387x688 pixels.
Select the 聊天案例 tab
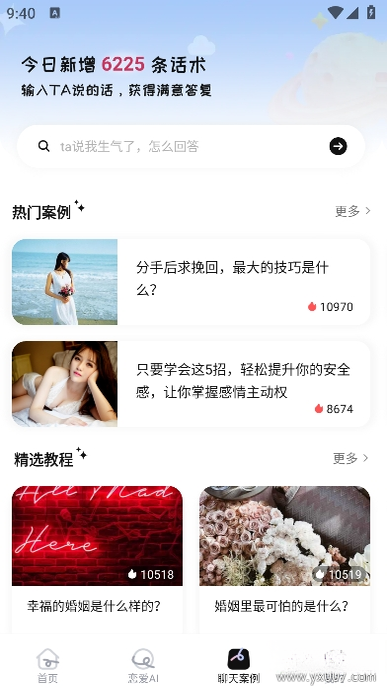click(239, 666)
